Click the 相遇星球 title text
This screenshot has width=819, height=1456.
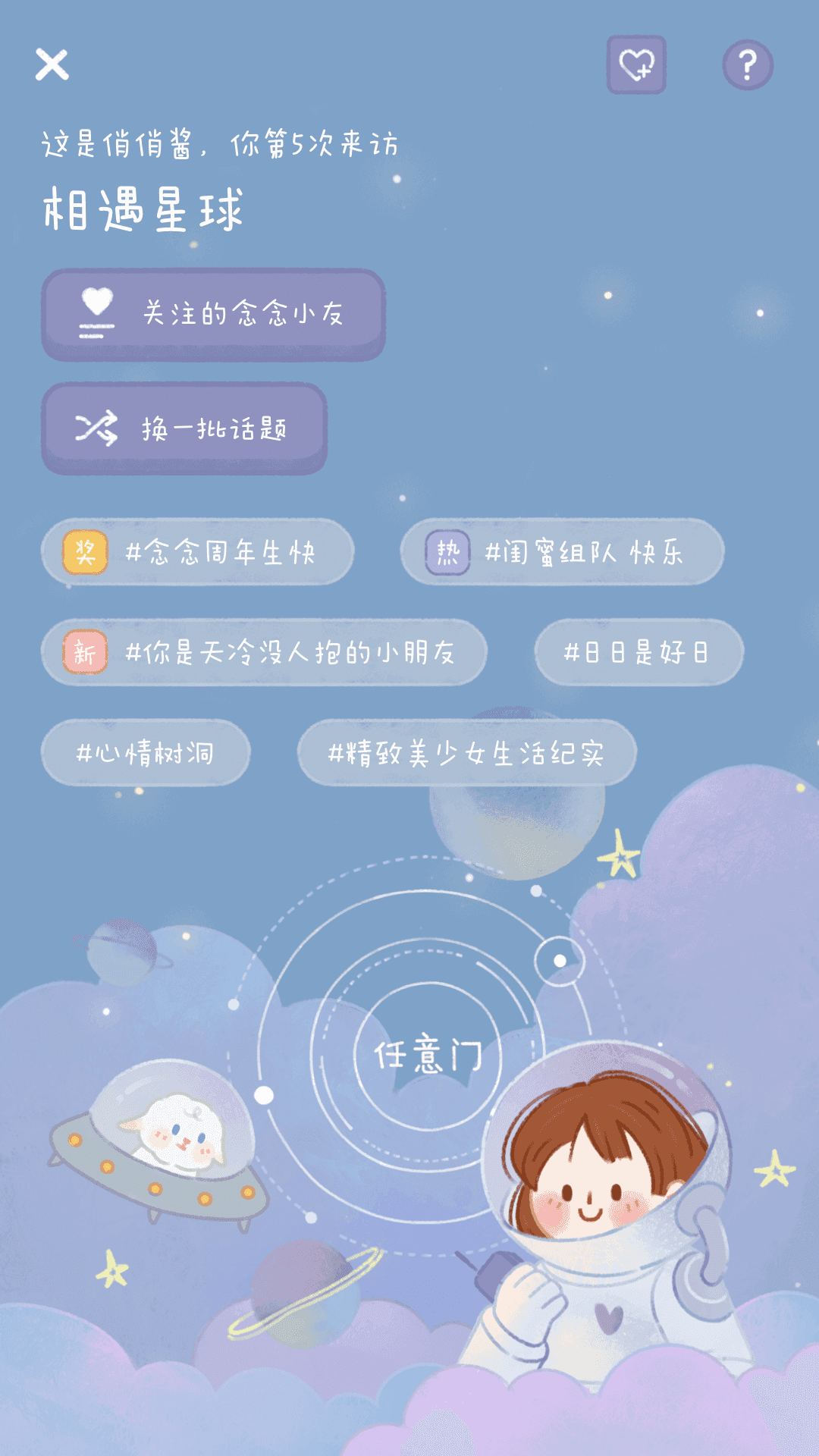click(144, 206)
